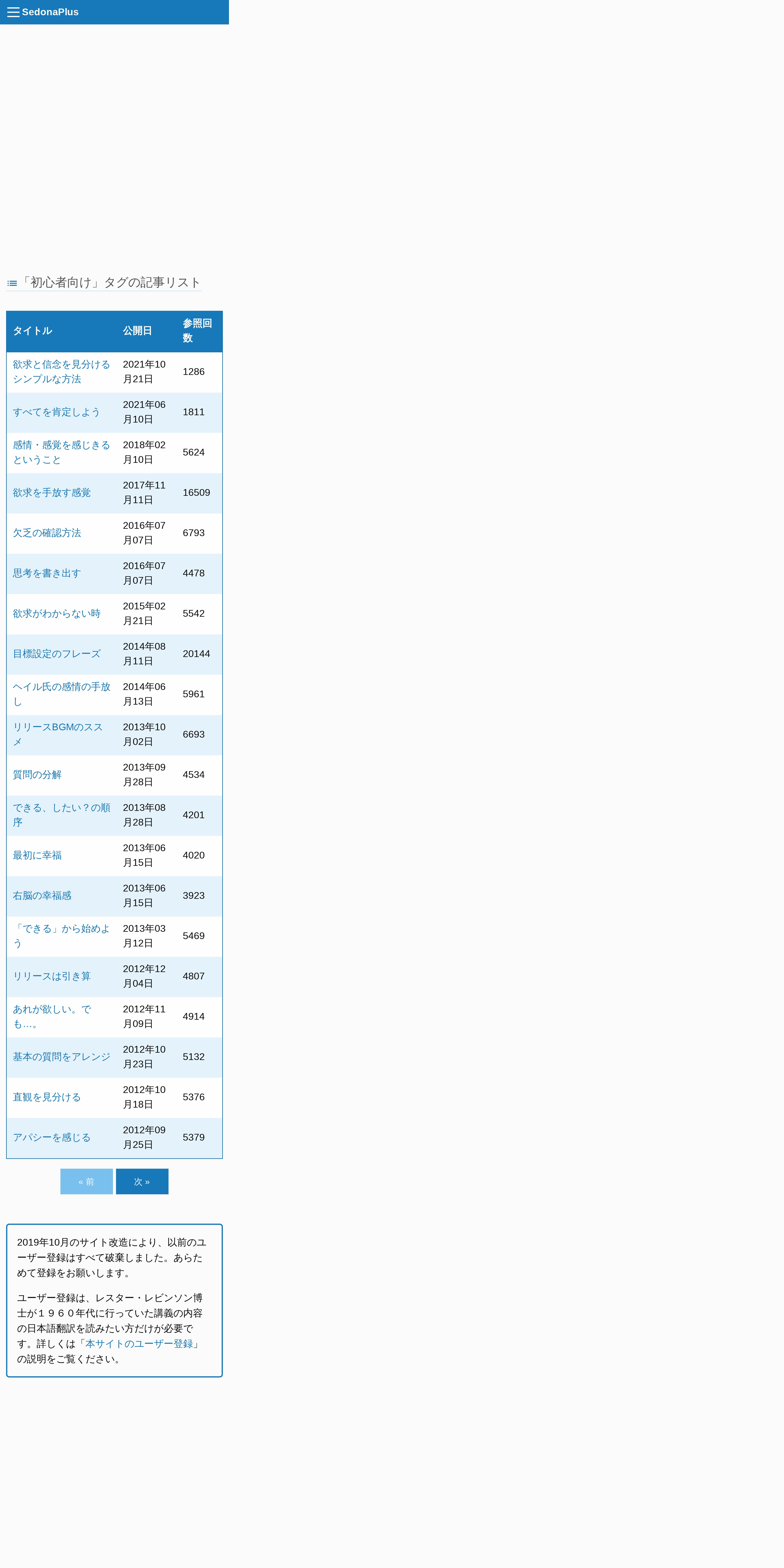Open article すべてを肯定しよう
The width and height of the screenshot is (784, 1568).
coord(57,412)
